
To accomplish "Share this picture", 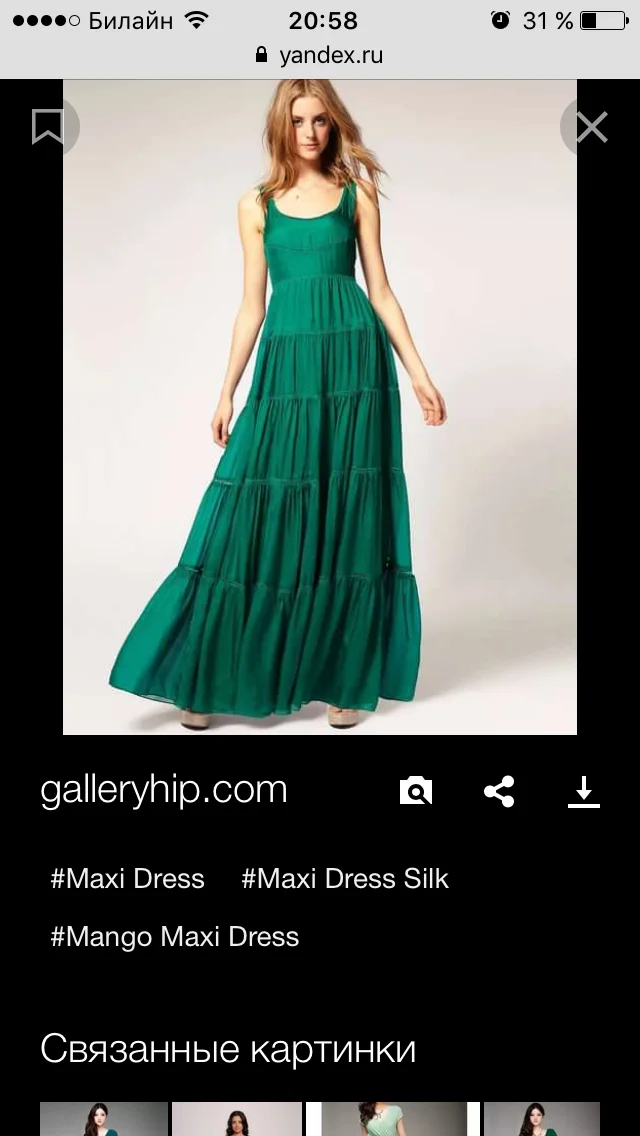I will 499,791.
